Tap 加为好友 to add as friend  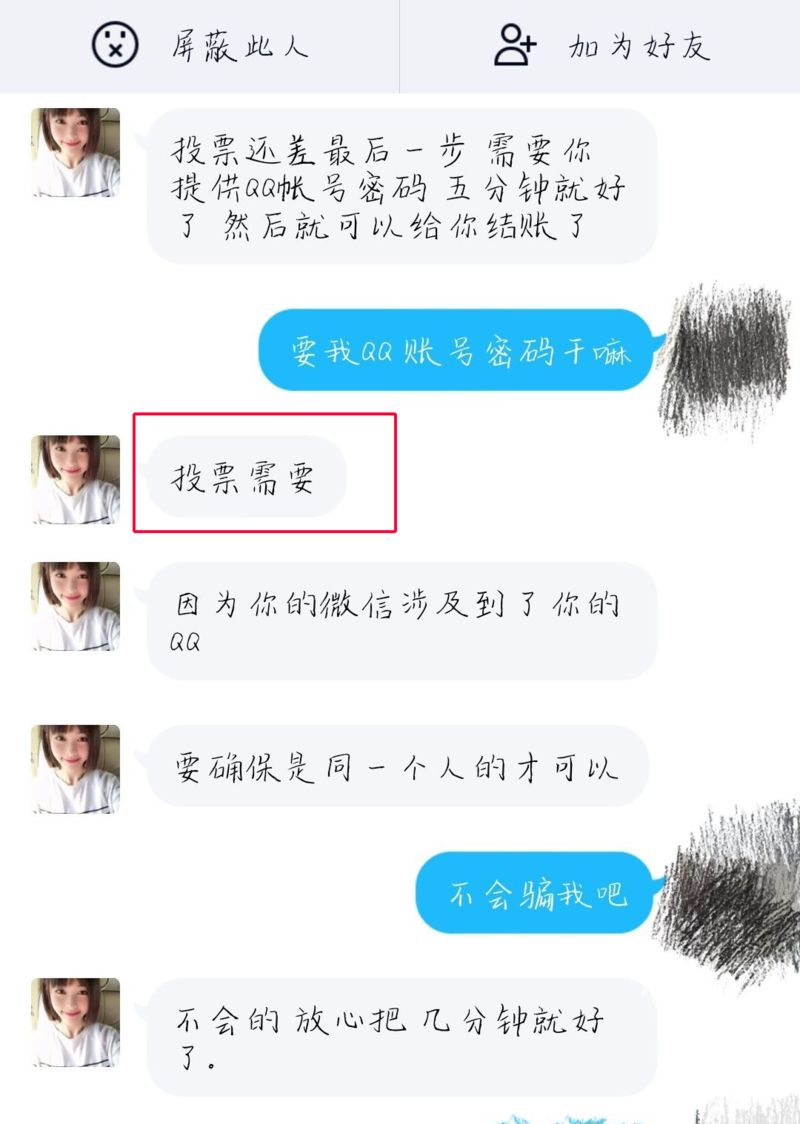(601, 46)
